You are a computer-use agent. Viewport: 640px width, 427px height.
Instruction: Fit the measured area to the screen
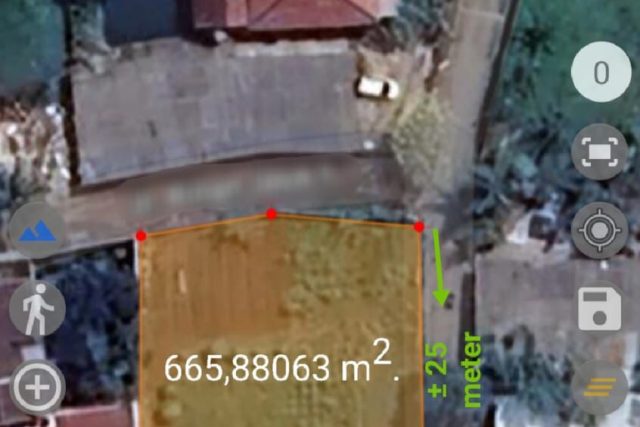coord(599,152)
